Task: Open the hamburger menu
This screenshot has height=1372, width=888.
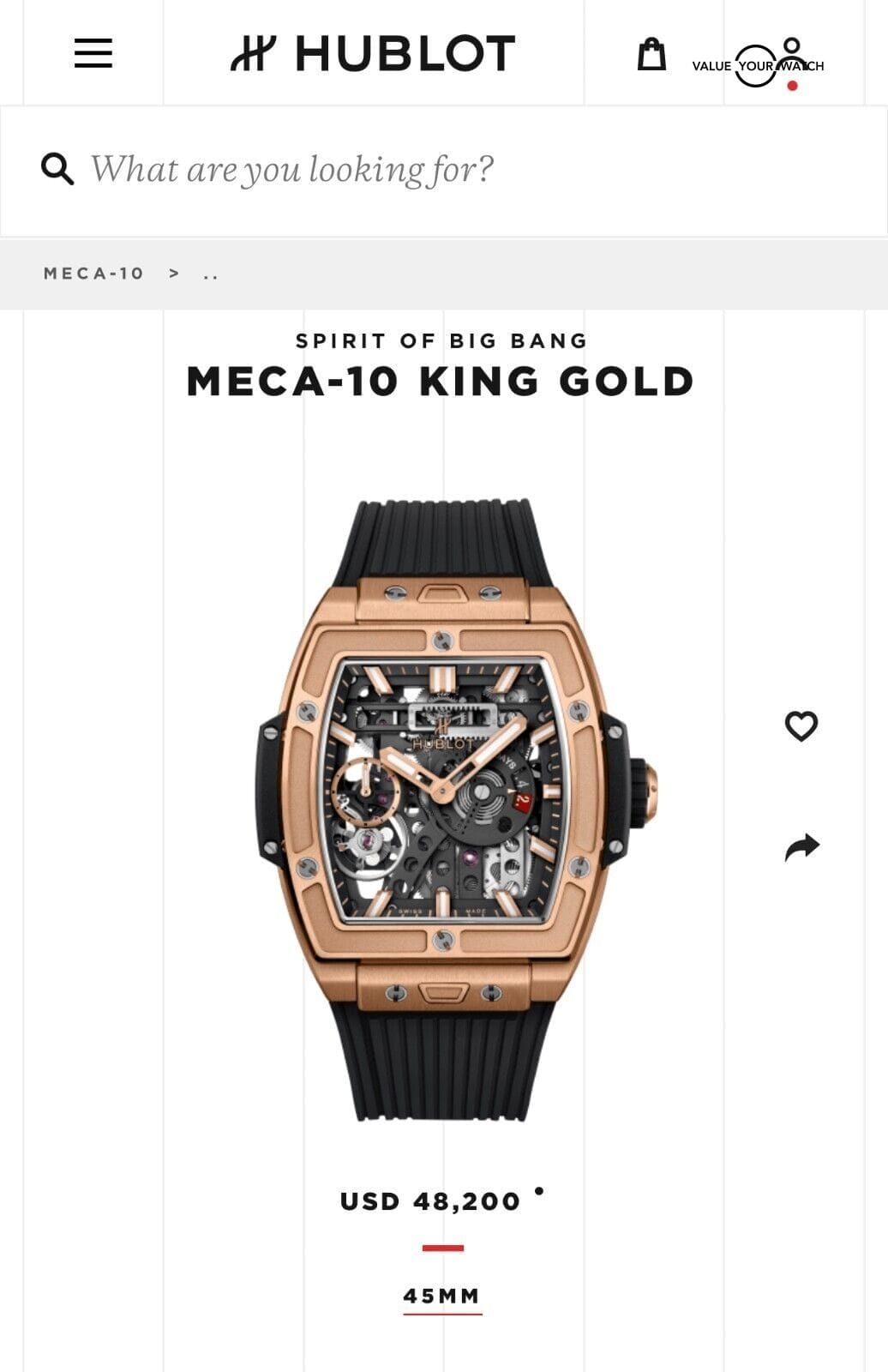Action: click(93, 53)
